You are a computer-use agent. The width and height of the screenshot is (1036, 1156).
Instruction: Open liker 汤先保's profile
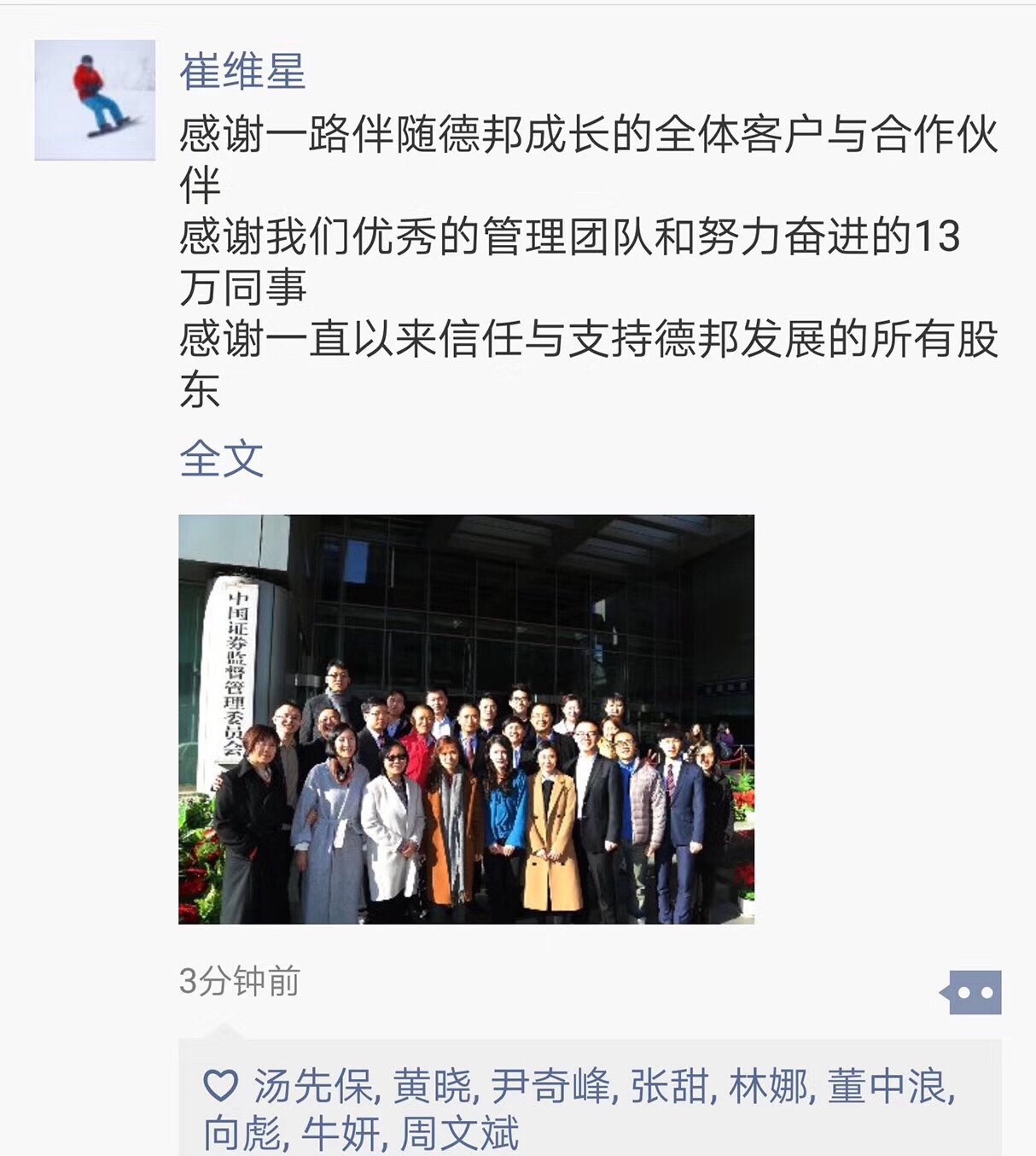[314, 1086]
